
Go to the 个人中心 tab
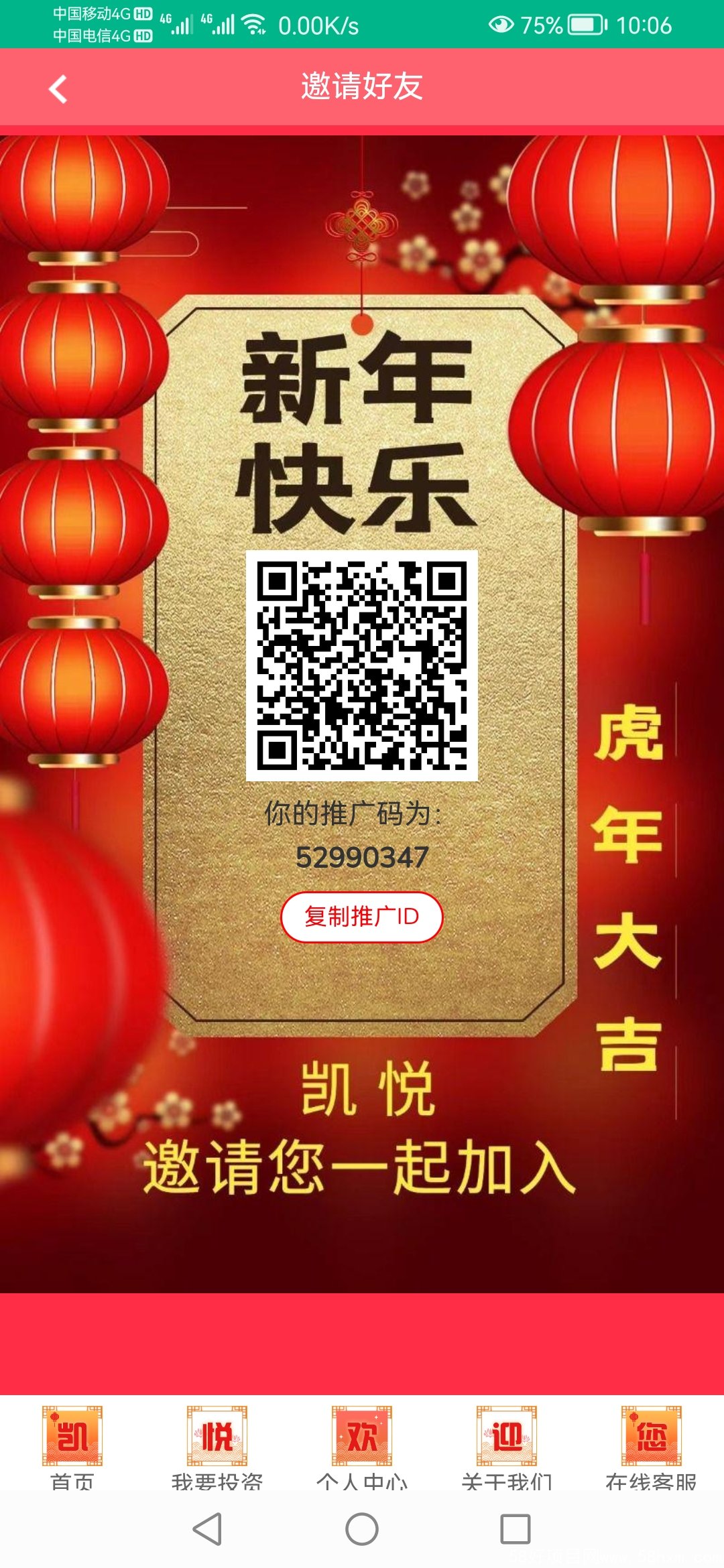(x=362, y=1447)
